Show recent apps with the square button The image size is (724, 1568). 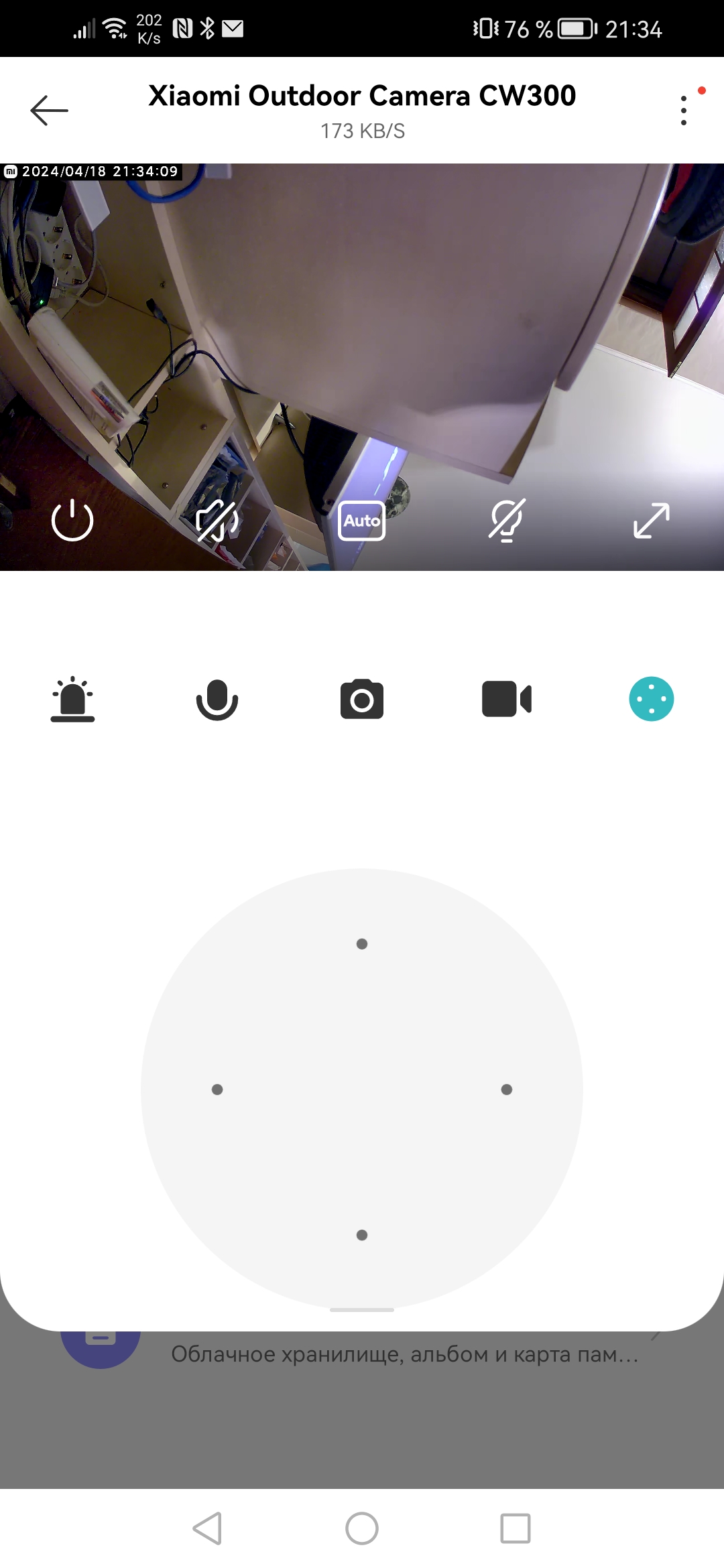[516, 1528]
